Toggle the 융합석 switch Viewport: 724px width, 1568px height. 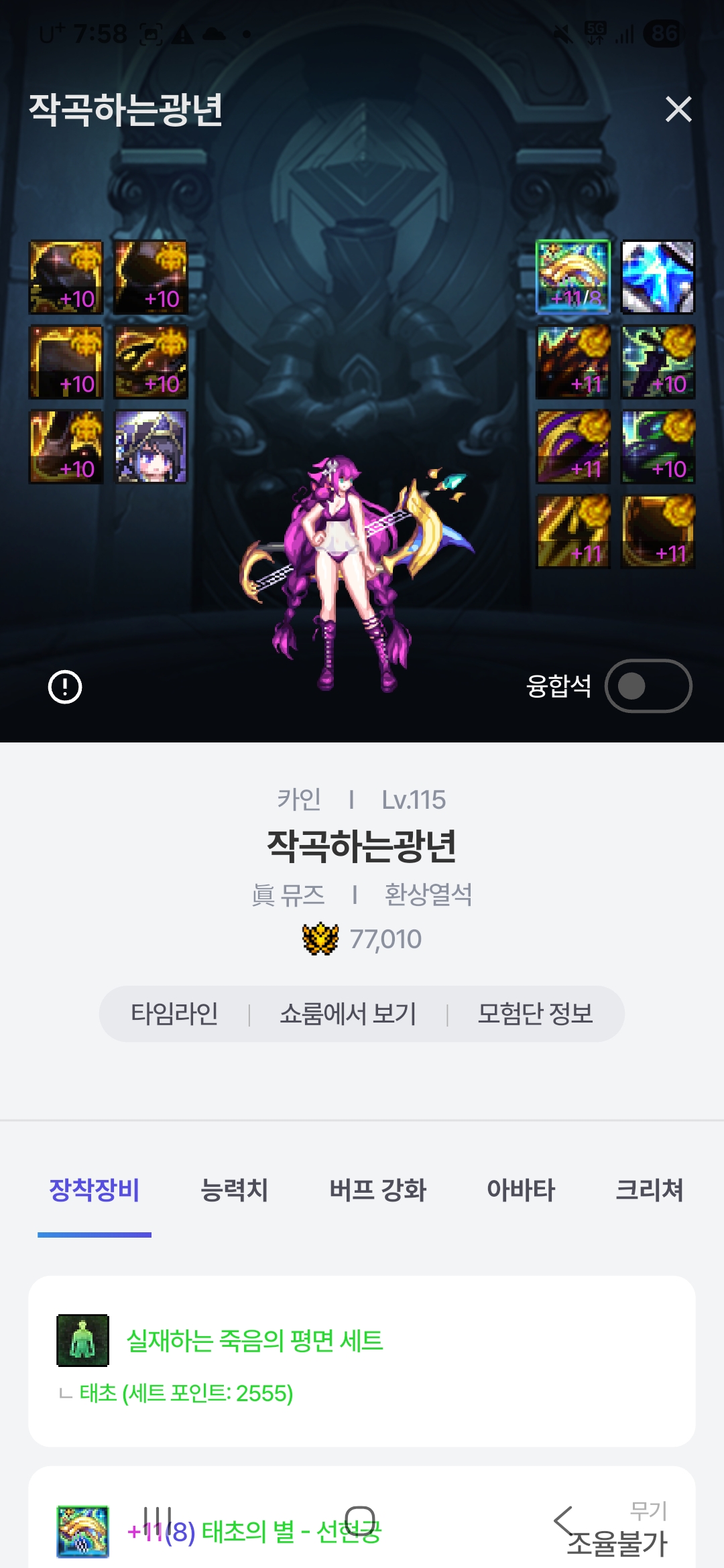tap(648, 686)
